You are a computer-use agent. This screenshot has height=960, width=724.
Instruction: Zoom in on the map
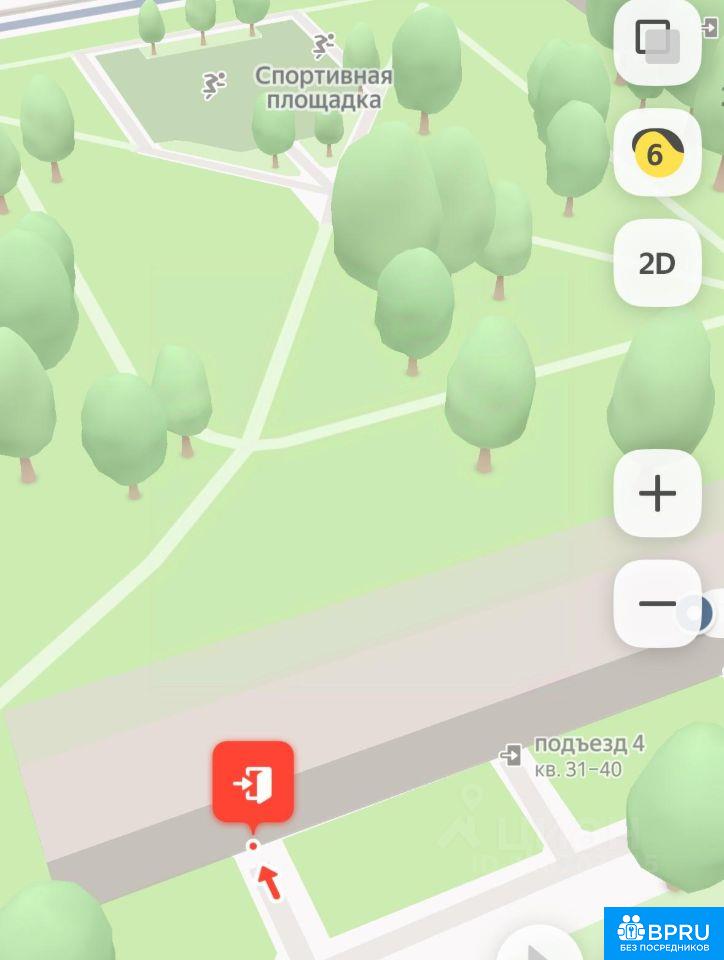point(657,494)
